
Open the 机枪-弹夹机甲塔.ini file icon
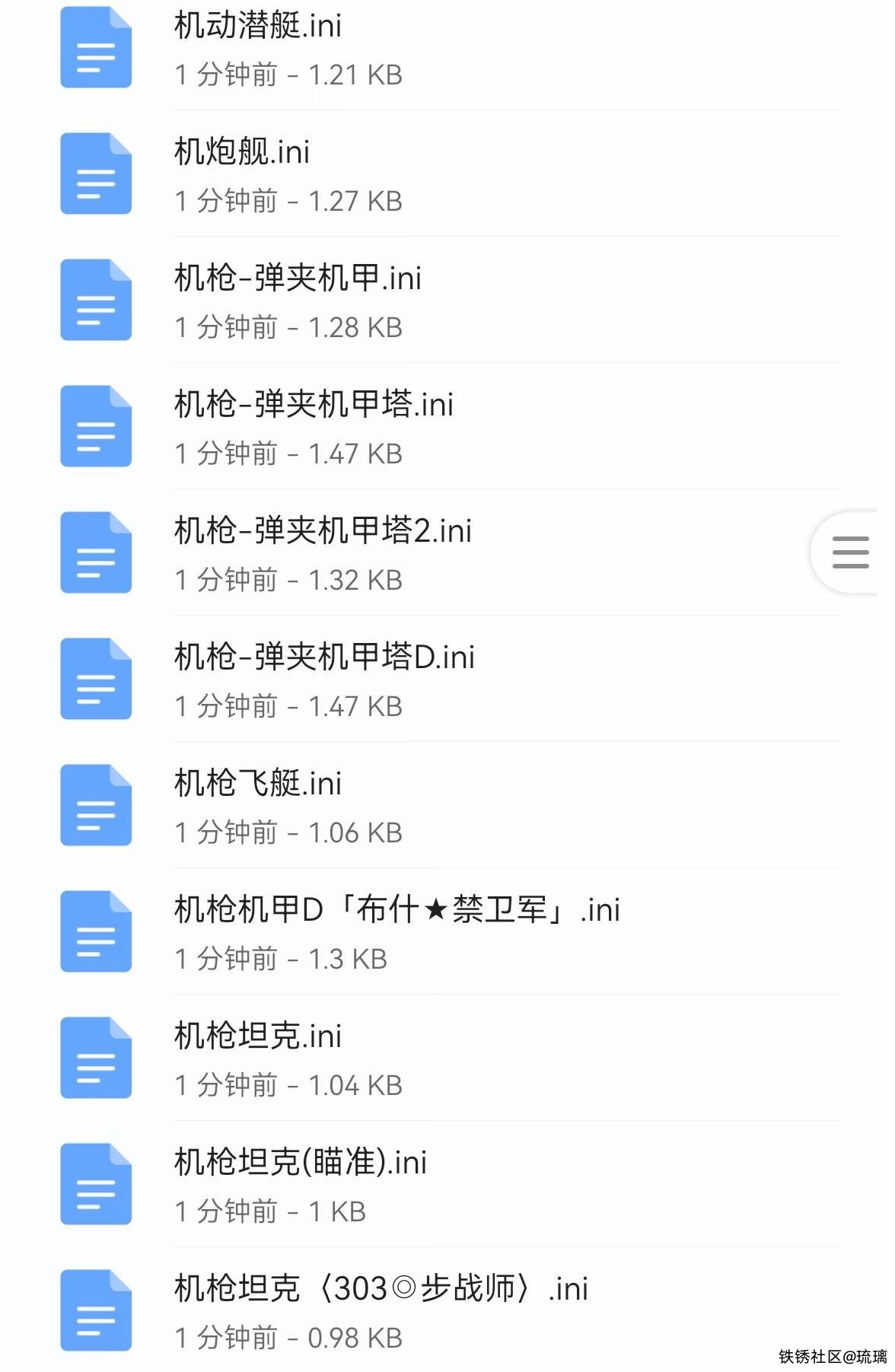95,425
